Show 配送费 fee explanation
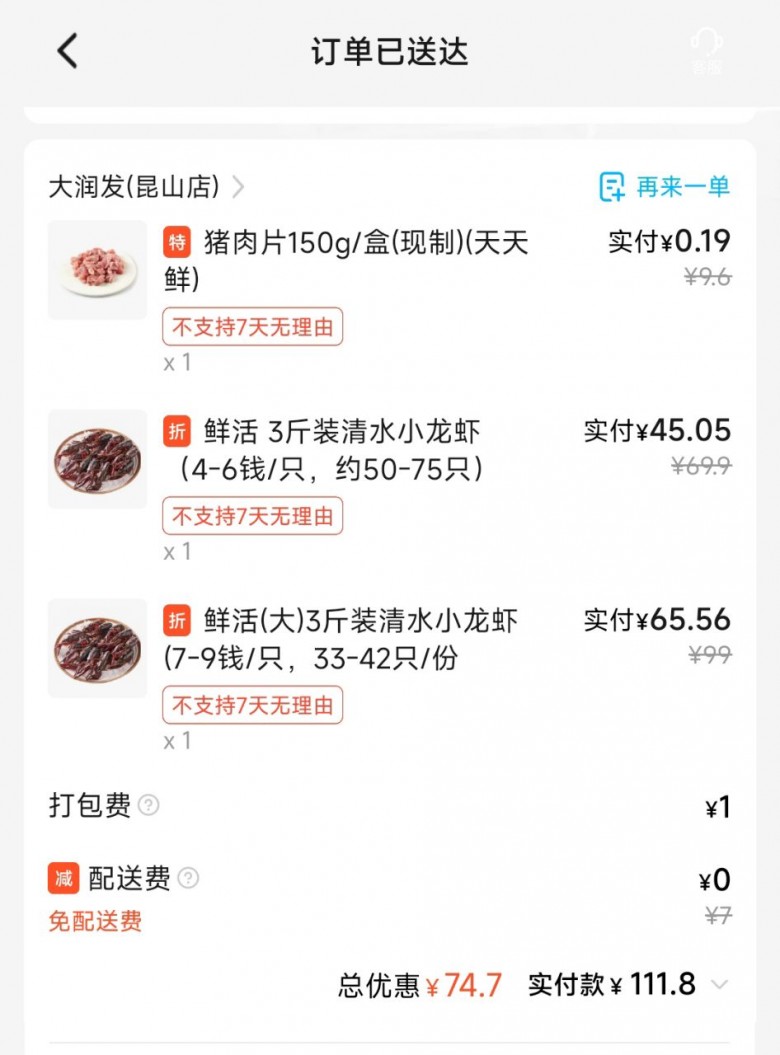780x1055 pixels. pyautogui.click(x=188, y=878)
